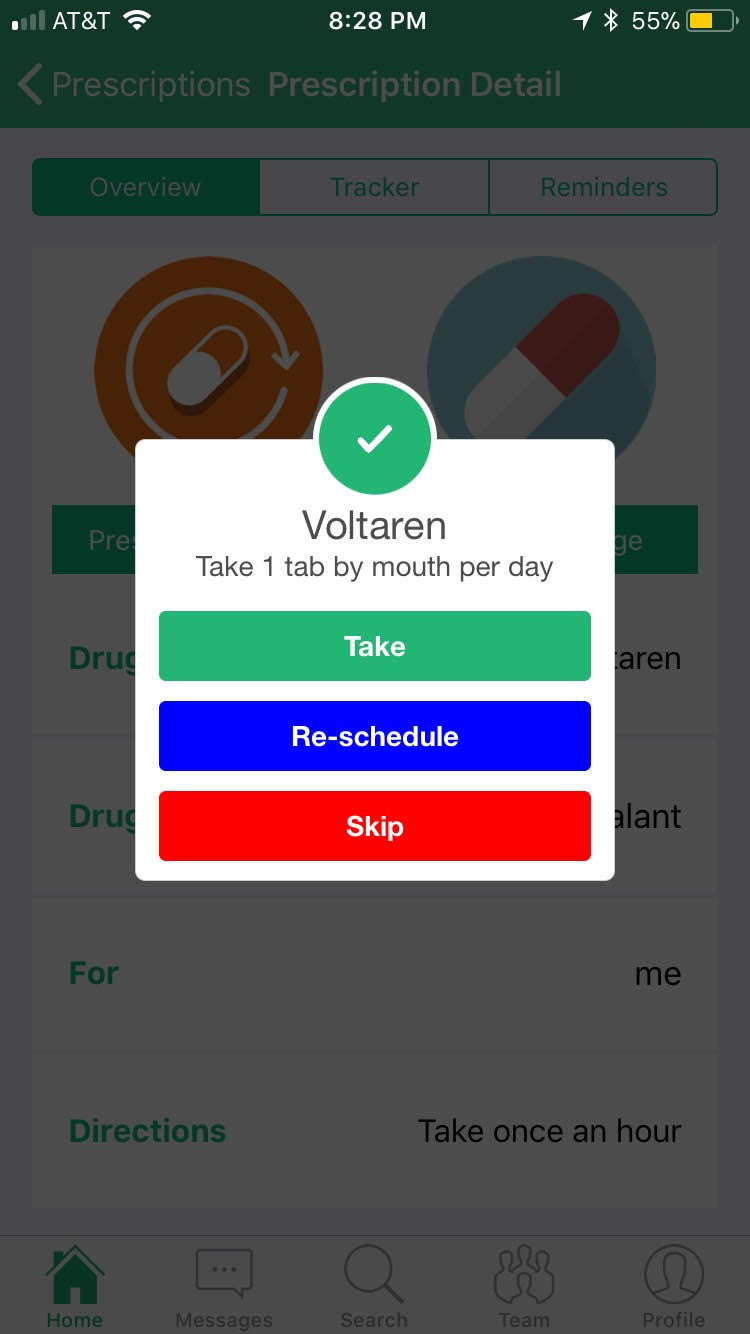Tap the red Skip button
750x1334 pixels.
(374, 826)
